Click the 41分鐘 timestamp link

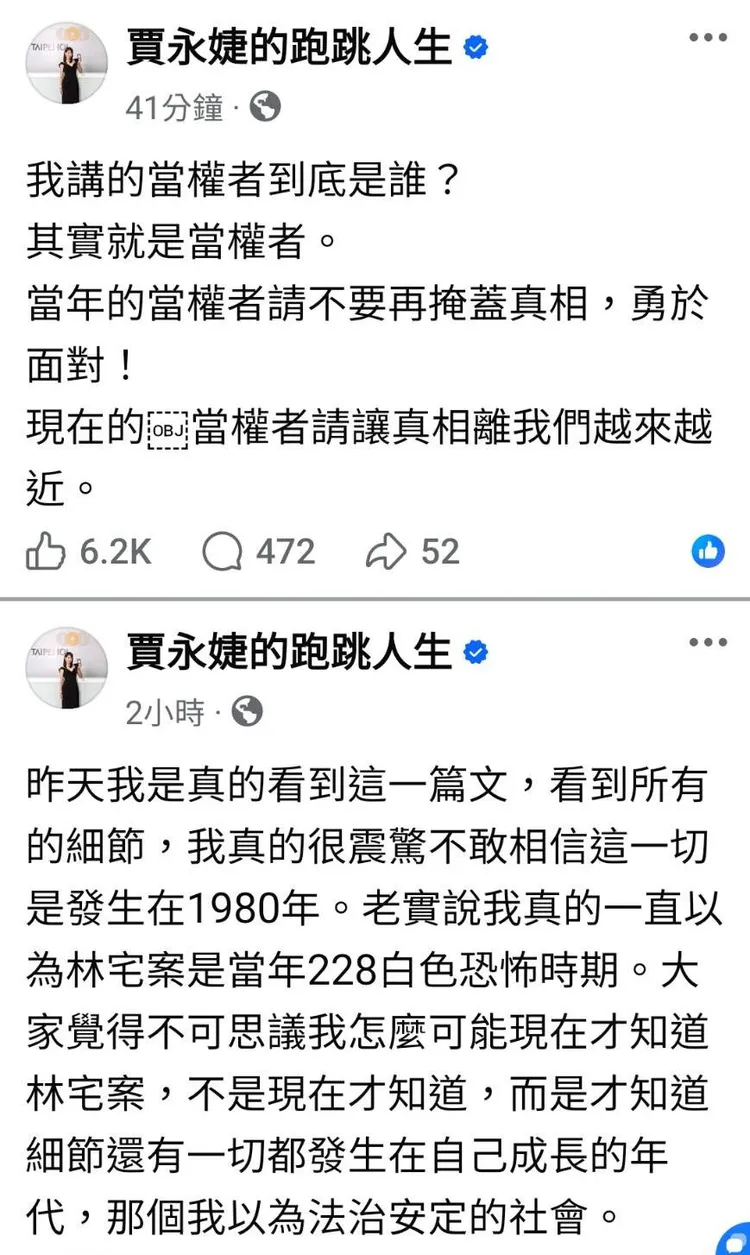tap(174, 104)
